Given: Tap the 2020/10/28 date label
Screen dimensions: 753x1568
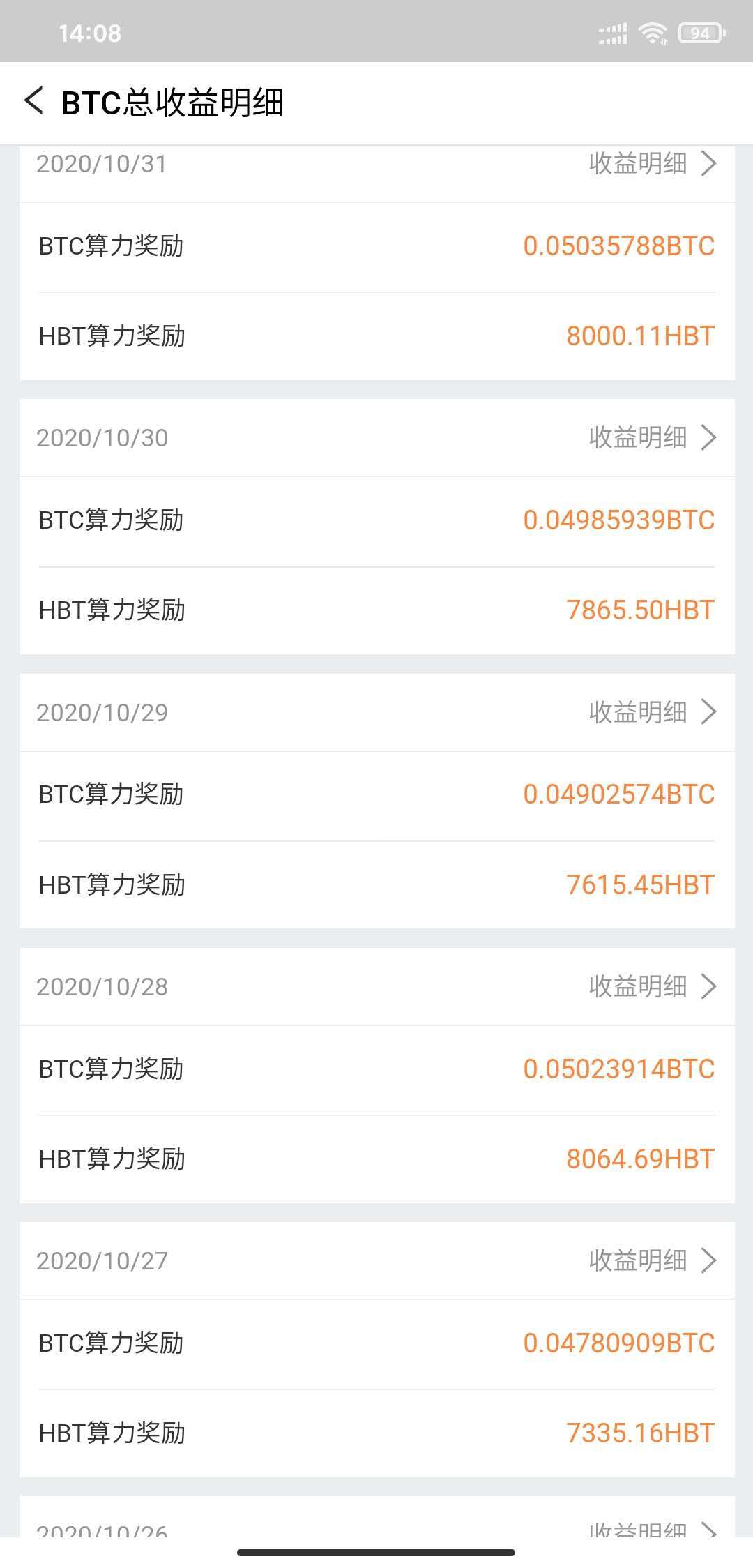Looking at the screenshot, I should tap(105, 987).
